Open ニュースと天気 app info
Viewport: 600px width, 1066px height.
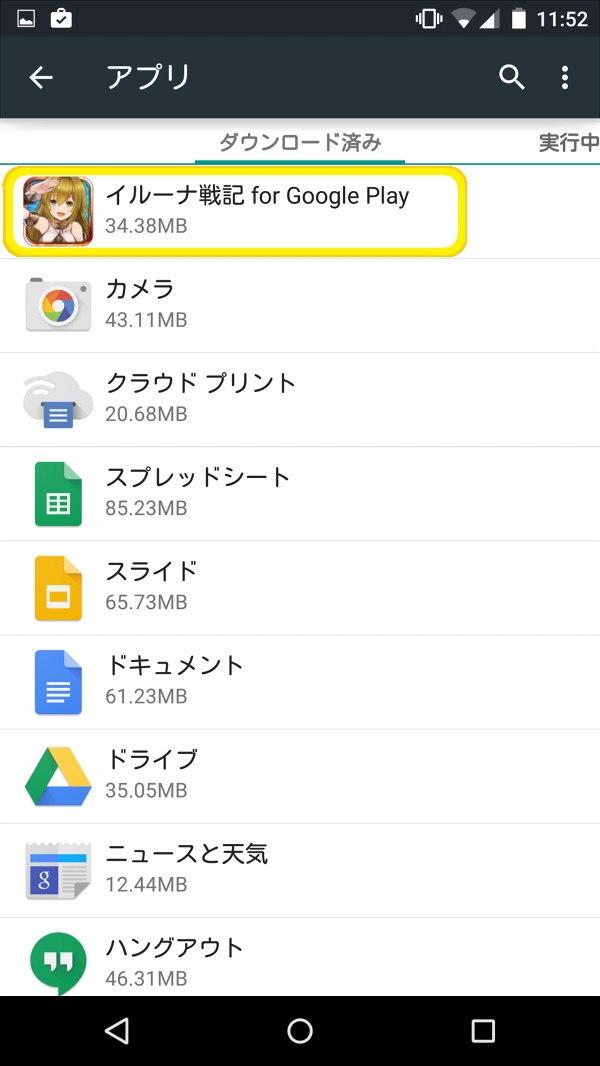(300, 869)
